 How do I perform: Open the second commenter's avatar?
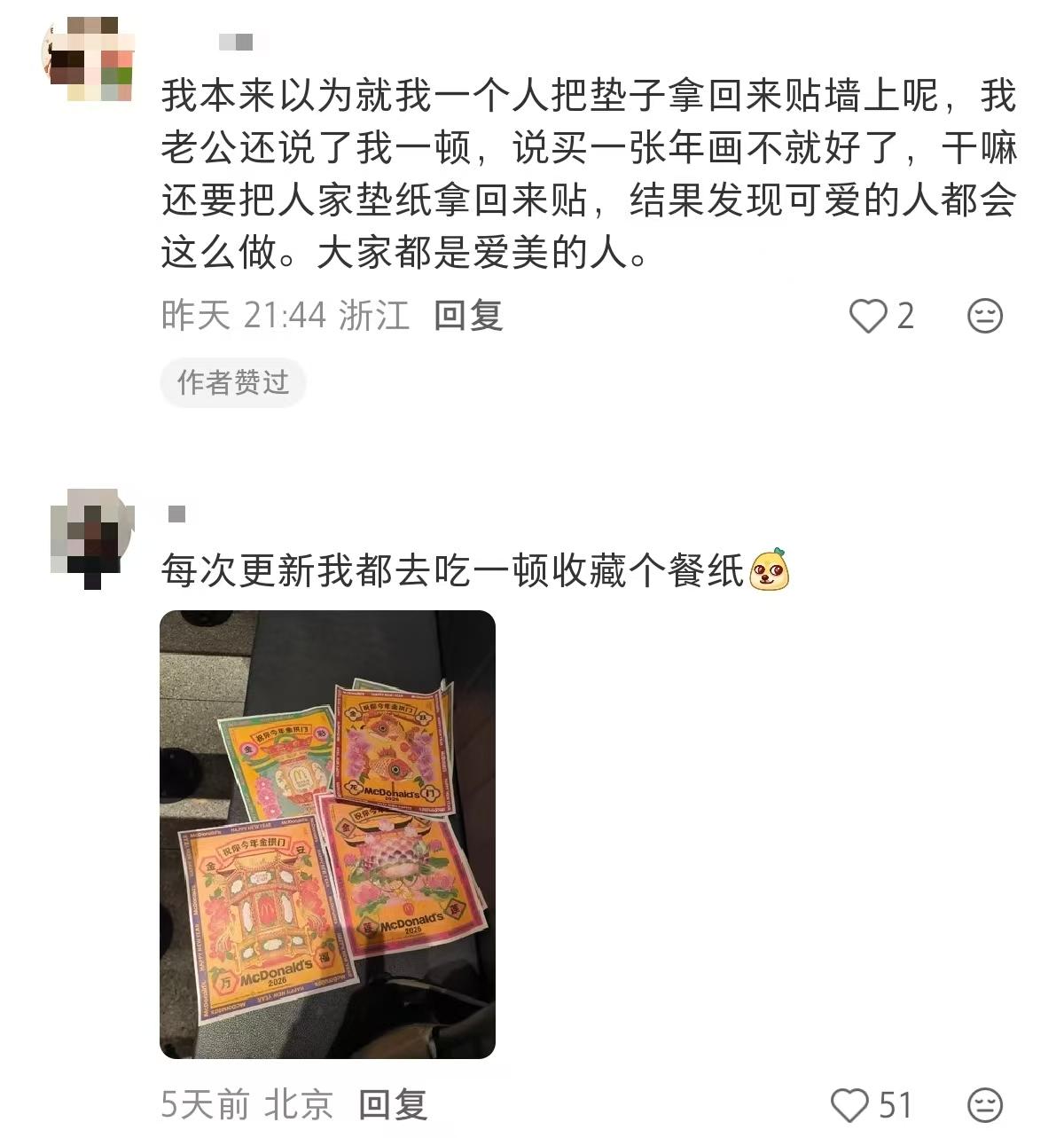coord(91,538)
